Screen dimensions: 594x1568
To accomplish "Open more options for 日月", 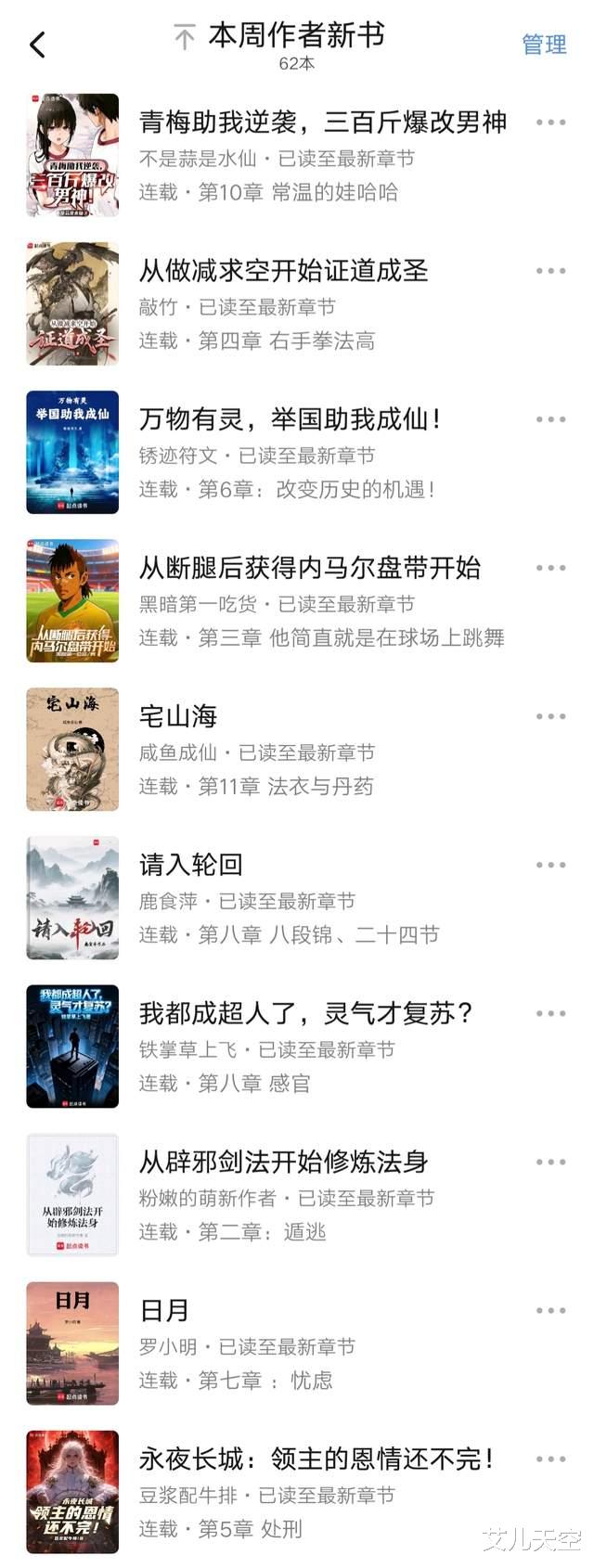I will point(550,1310).
